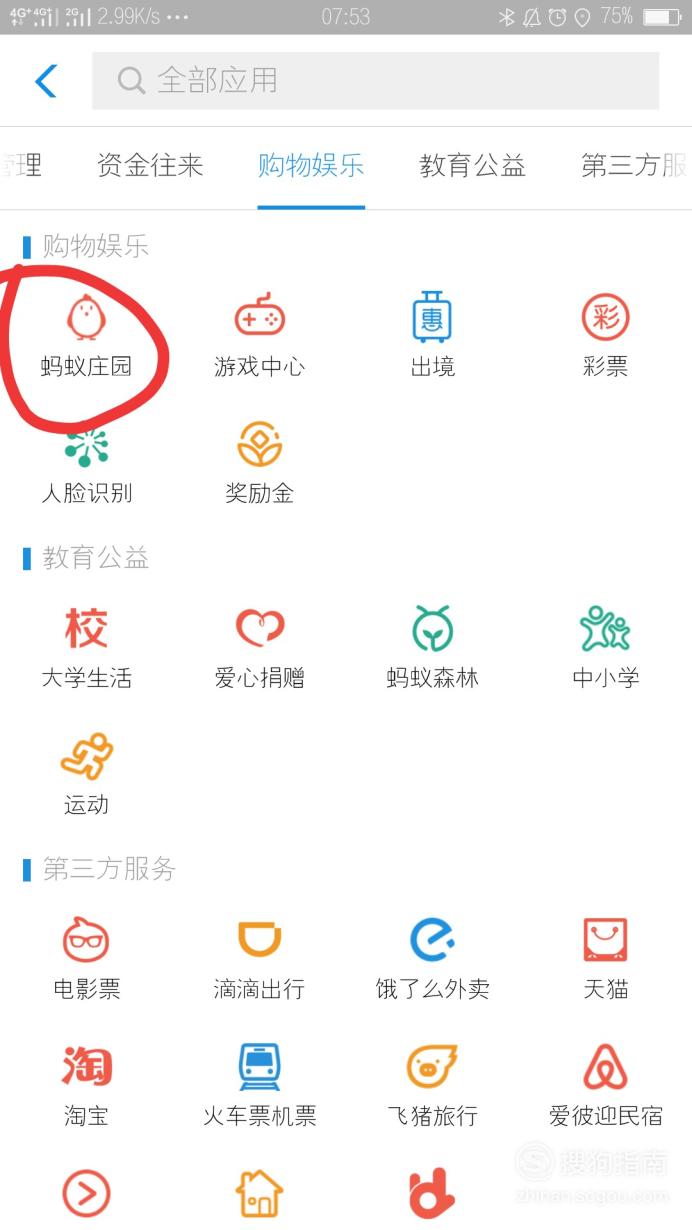Open 奖励金
This screenshot has height=1230, width=692.
tap(259, 462)
